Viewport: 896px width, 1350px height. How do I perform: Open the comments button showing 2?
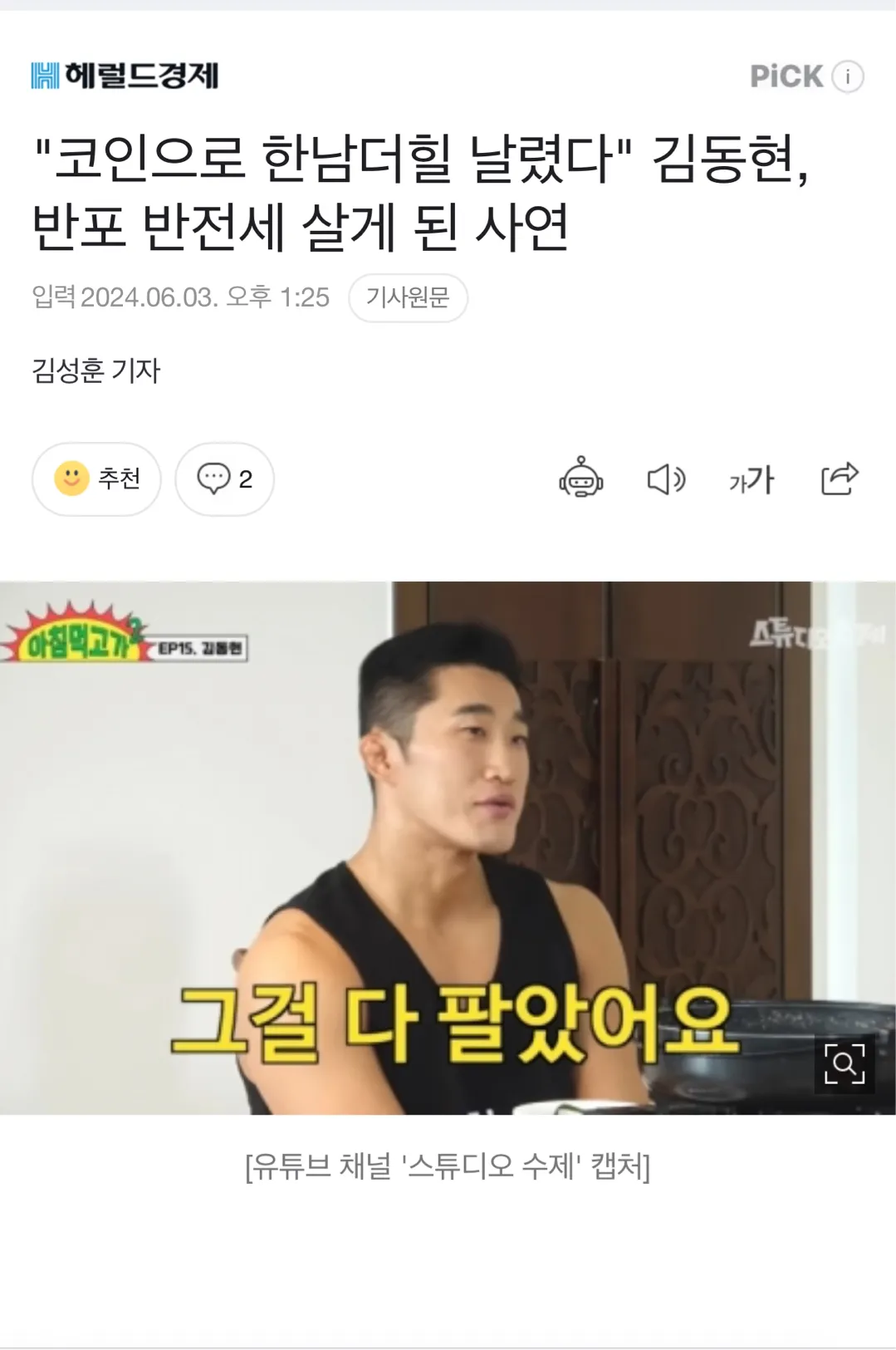(224, 479)
